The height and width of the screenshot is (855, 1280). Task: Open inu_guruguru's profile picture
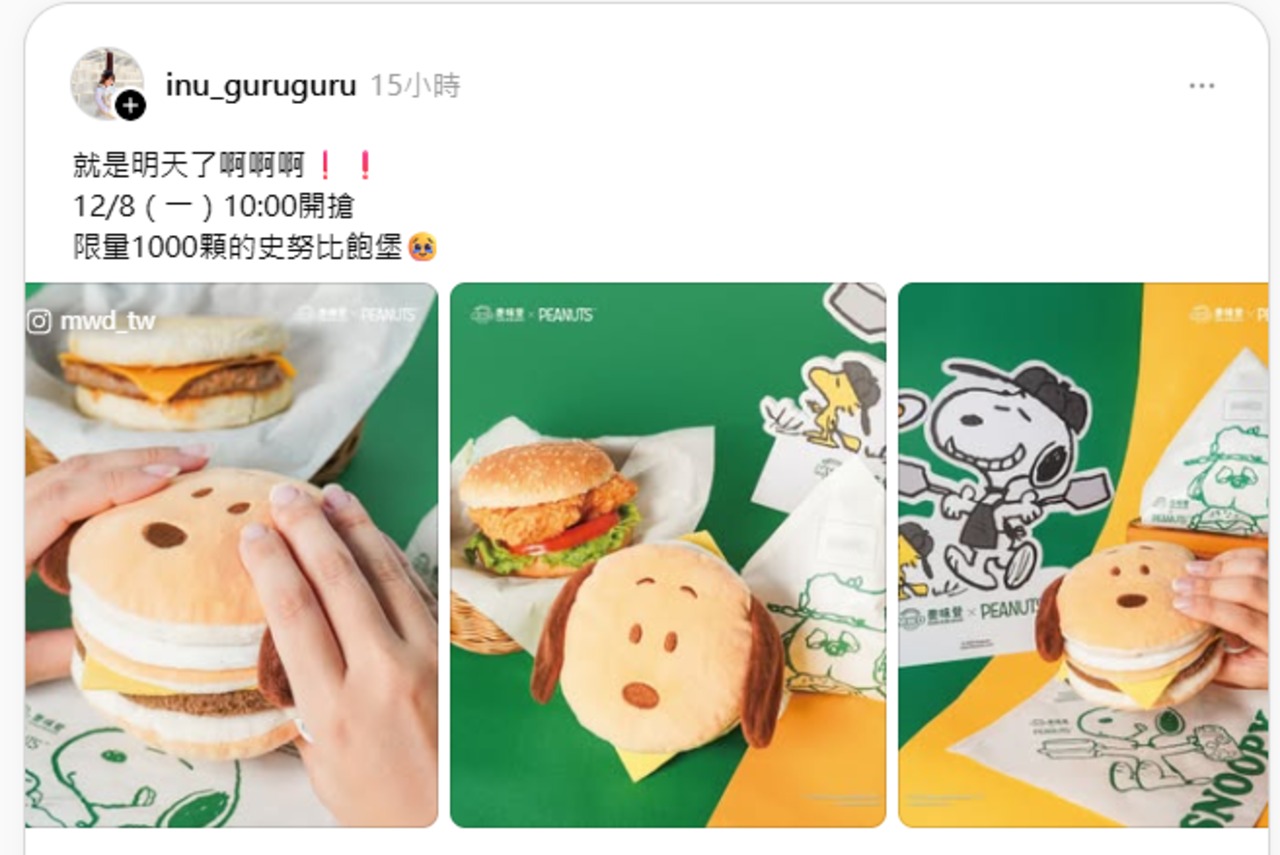pos(102,79)
